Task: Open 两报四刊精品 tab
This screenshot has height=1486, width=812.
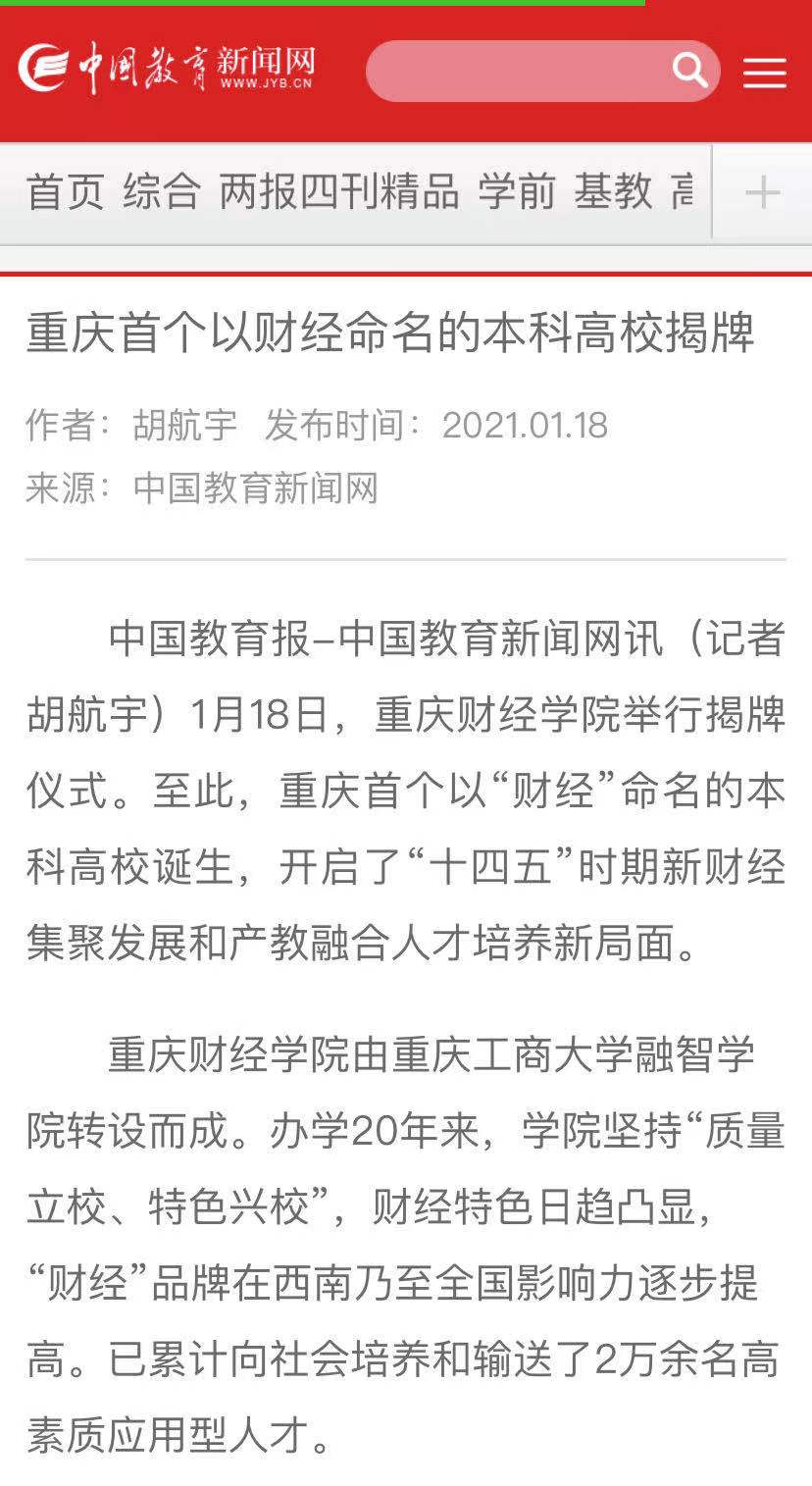Action: tap(339, 191)
